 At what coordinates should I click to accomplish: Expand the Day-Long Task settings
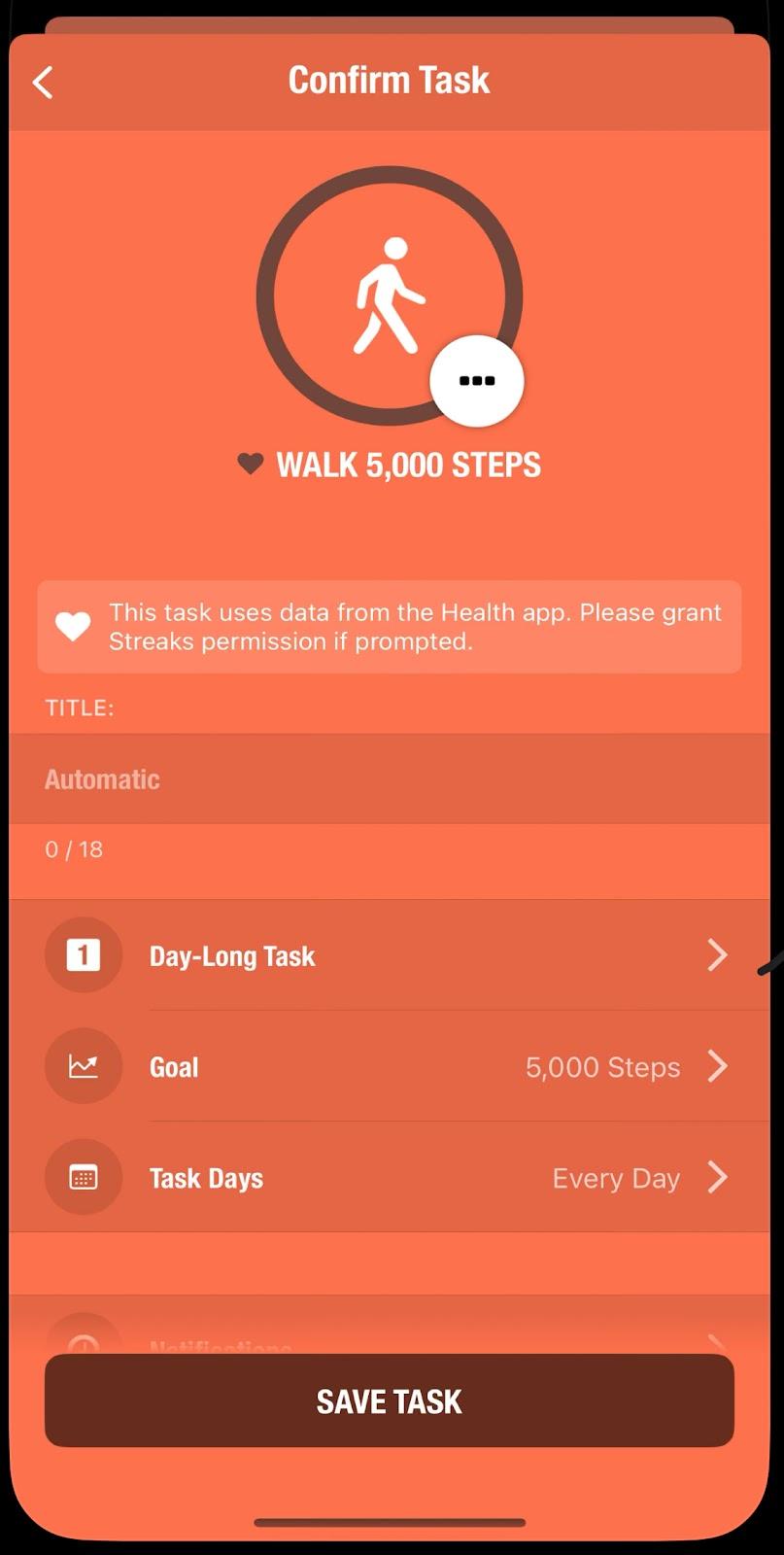click(x=389, y=954)
